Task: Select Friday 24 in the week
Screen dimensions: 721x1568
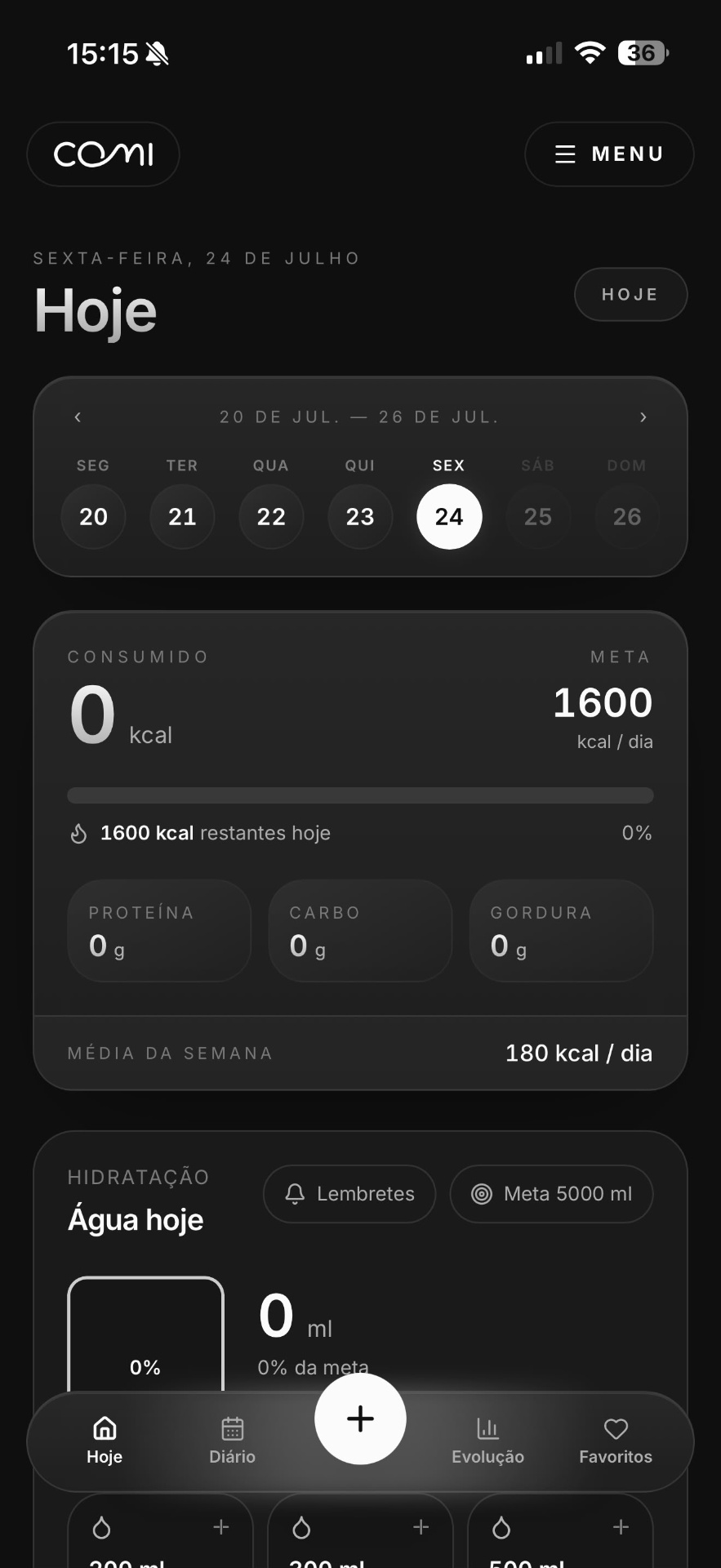Action: click(x=449, y=516)
